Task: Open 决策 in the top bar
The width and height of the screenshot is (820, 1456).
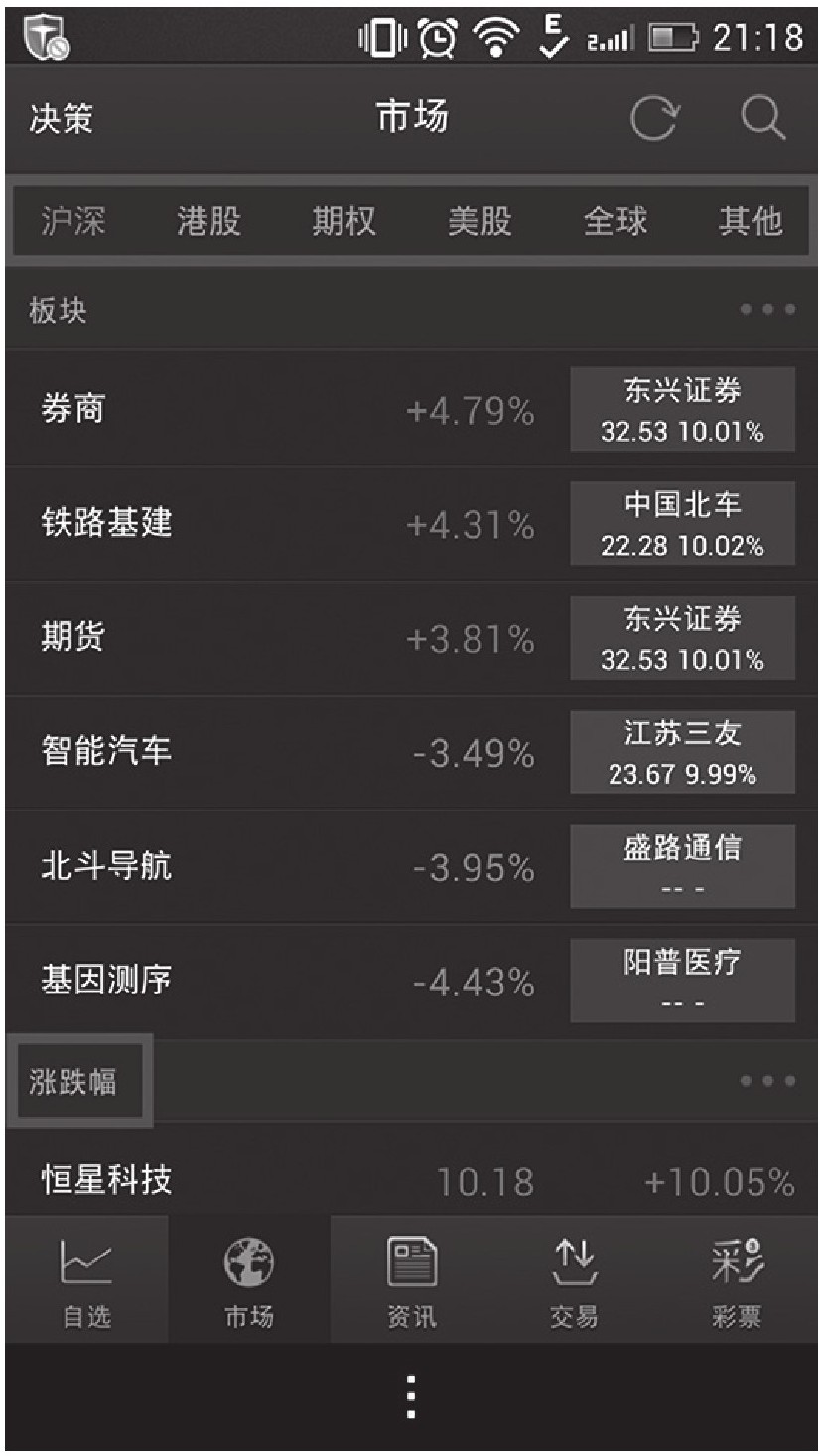Action: coord(62,120)
